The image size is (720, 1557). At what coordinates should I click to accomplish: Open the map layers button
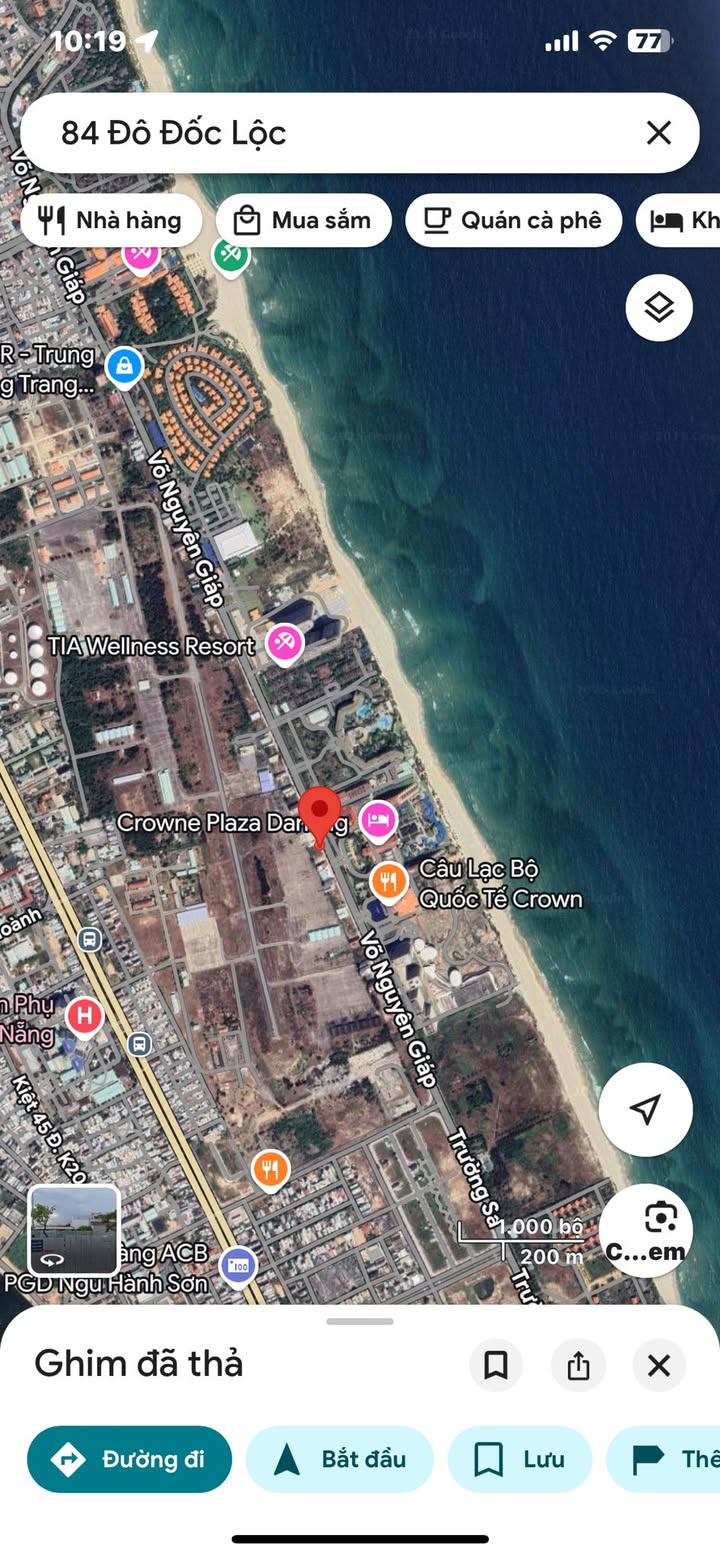click(659, 308)
